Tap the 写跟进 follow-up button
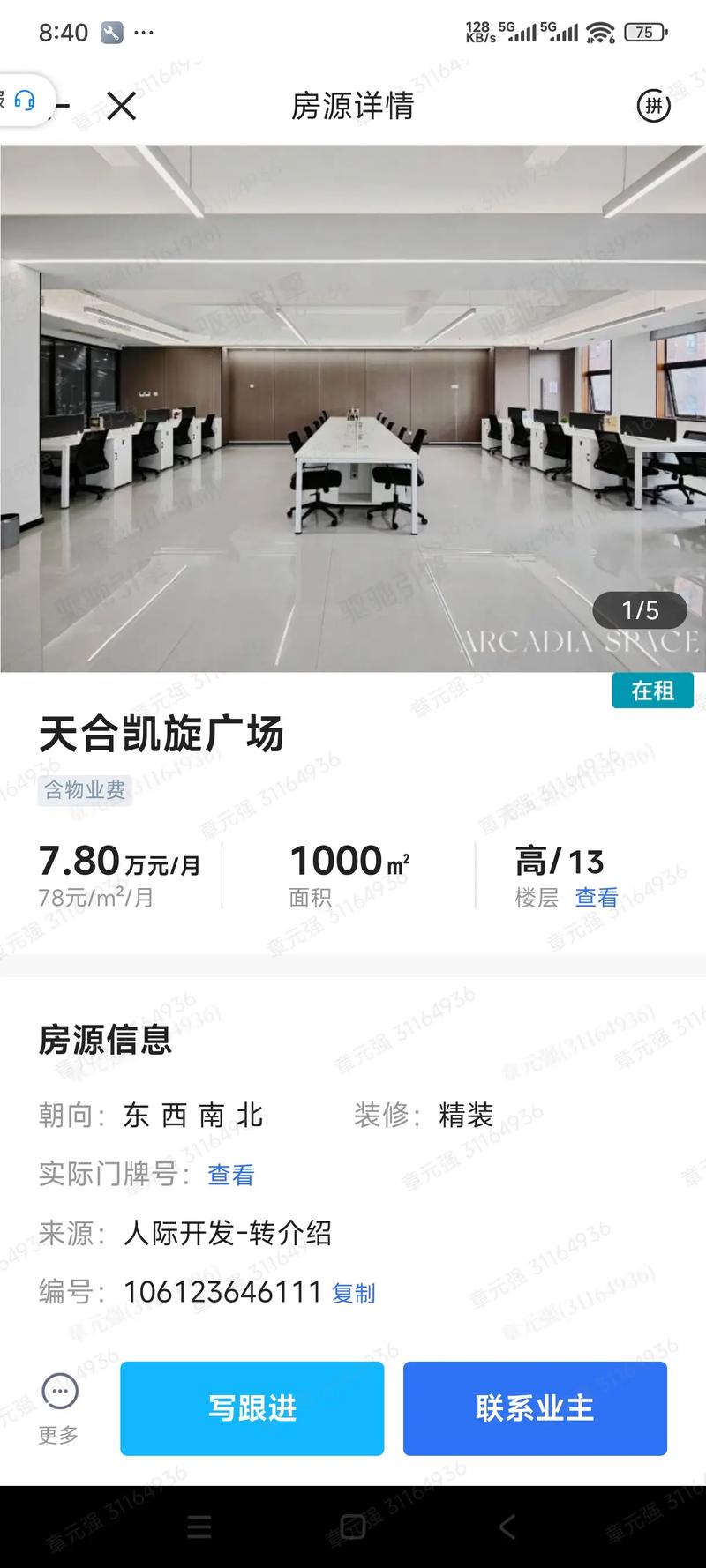 pos(252,1408)
